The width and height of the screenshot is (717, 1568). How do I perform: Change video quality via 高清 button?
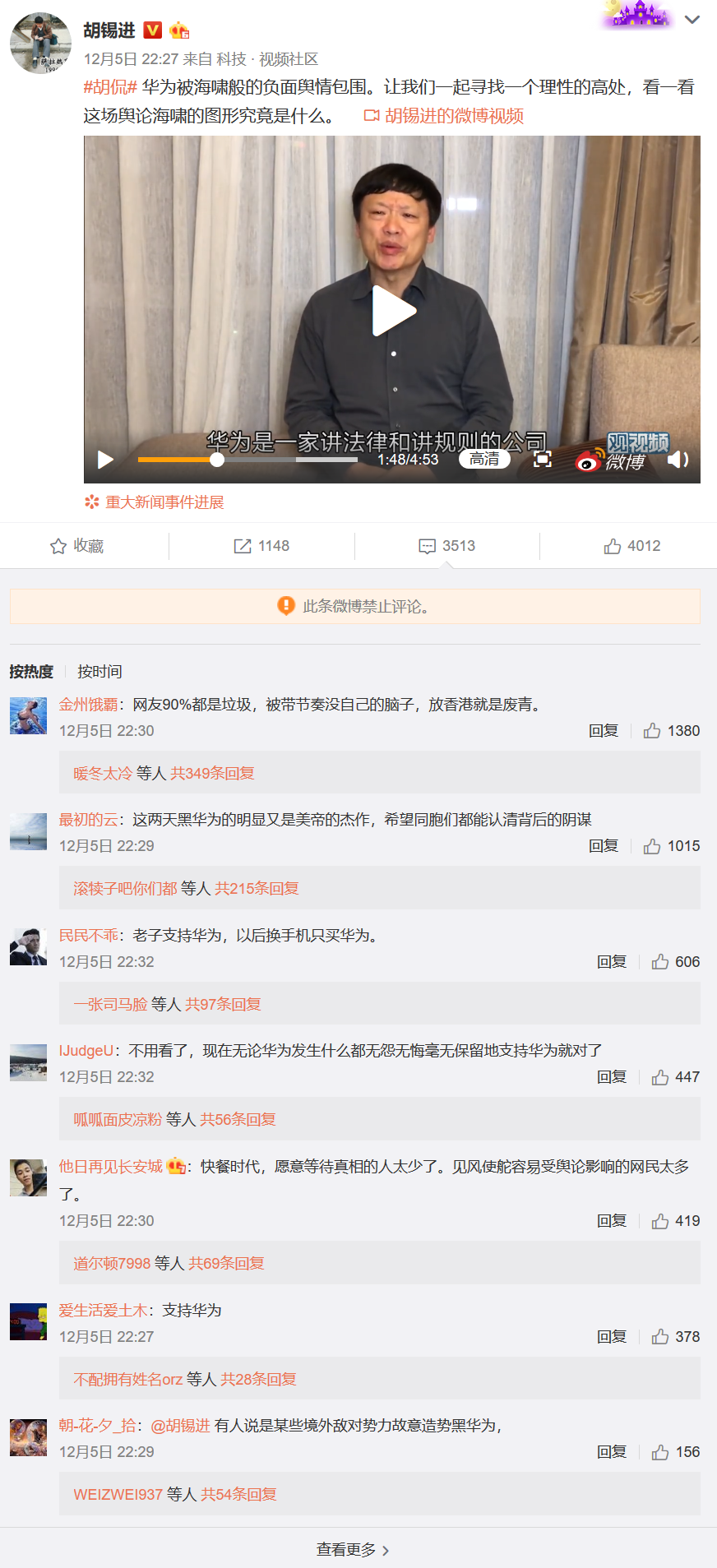click(x=484, y=459)
